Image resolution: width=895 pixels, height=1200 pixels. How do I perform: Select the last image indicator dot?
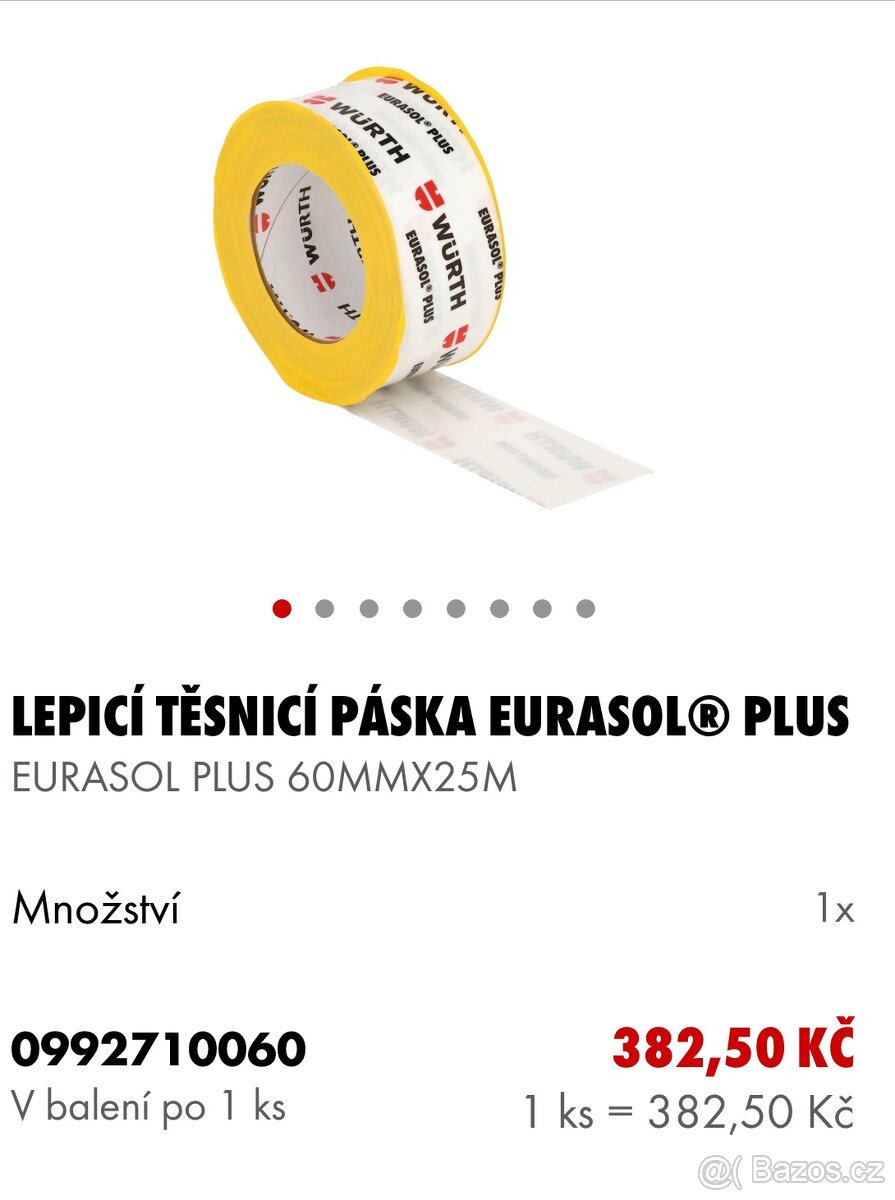[x=586, y=608]
